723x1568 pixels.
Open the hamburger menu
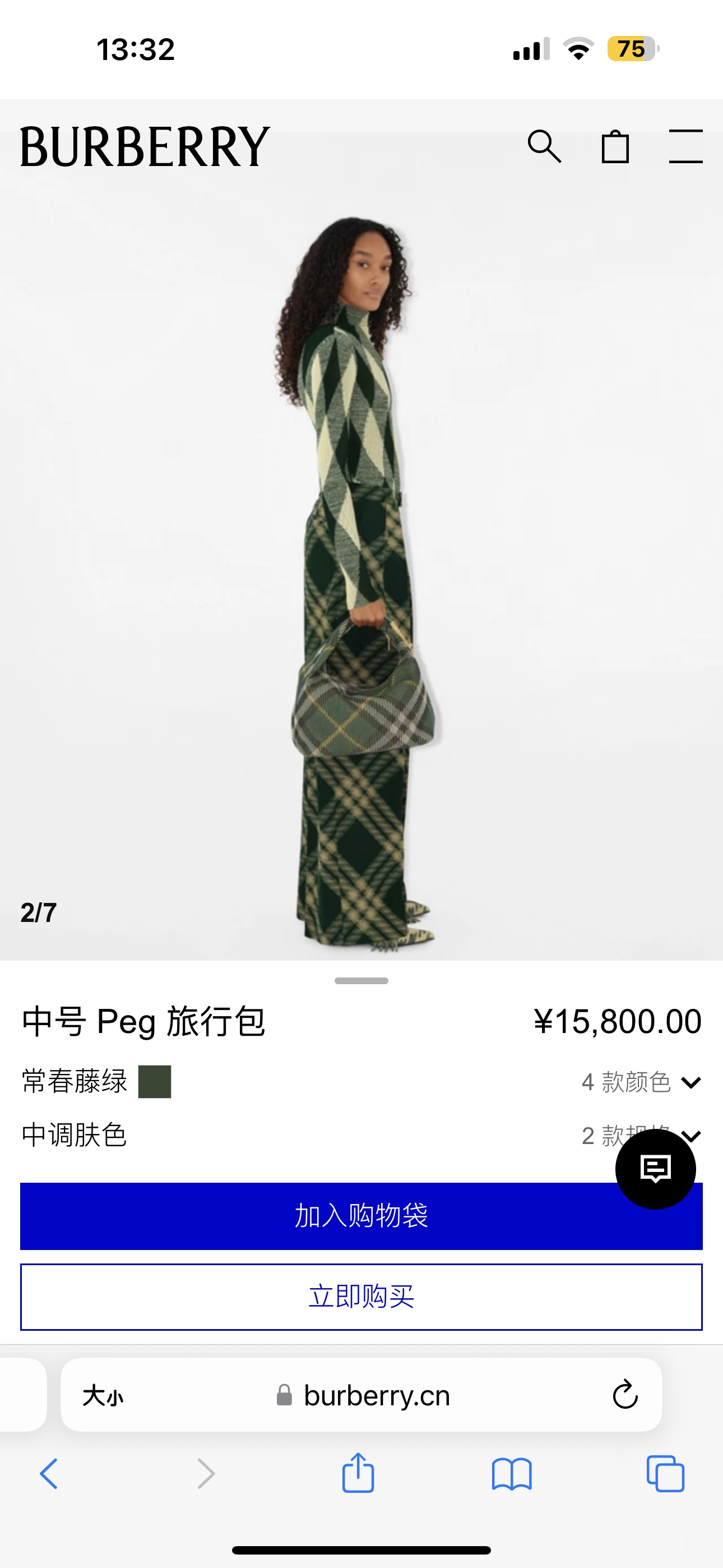coord(686,147)
